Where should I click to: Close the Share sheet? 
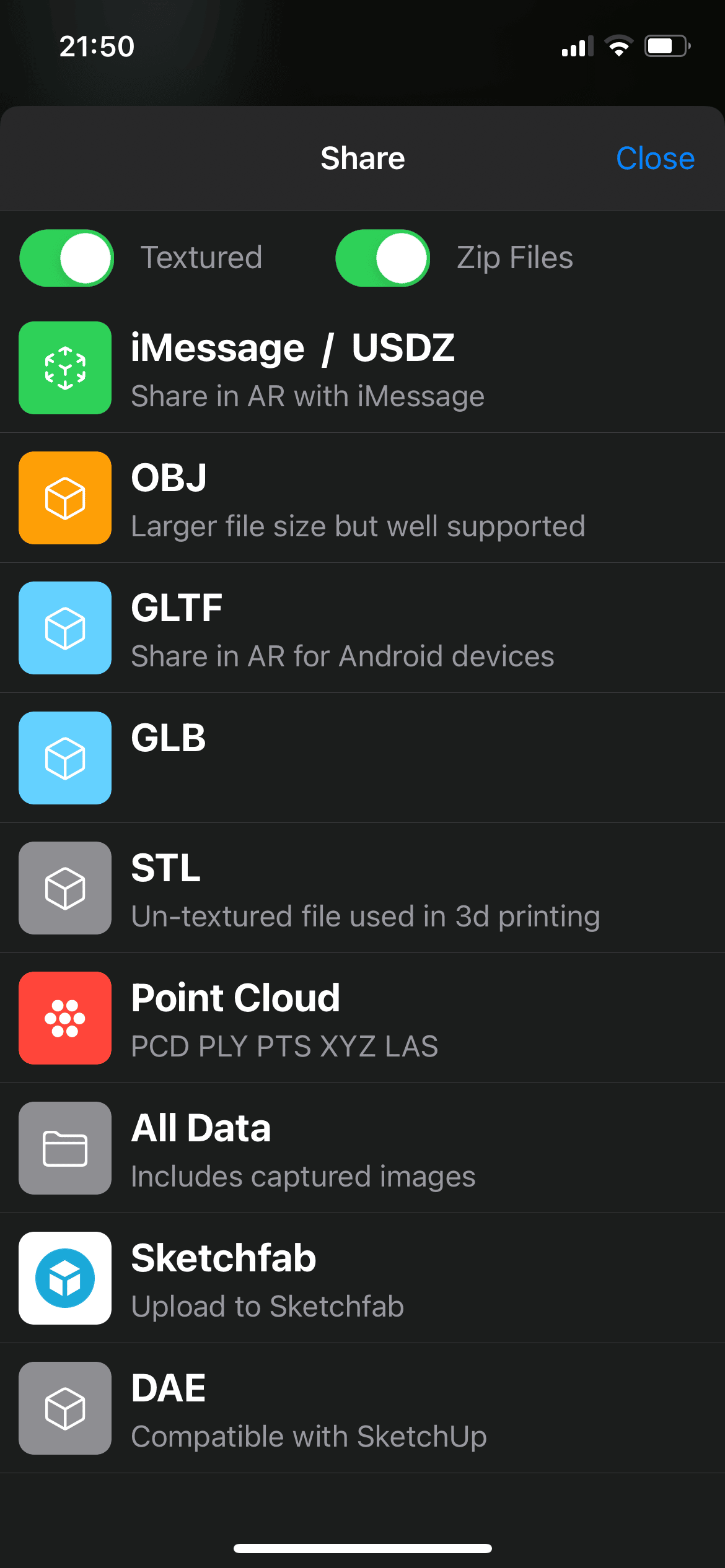(654, 159)
